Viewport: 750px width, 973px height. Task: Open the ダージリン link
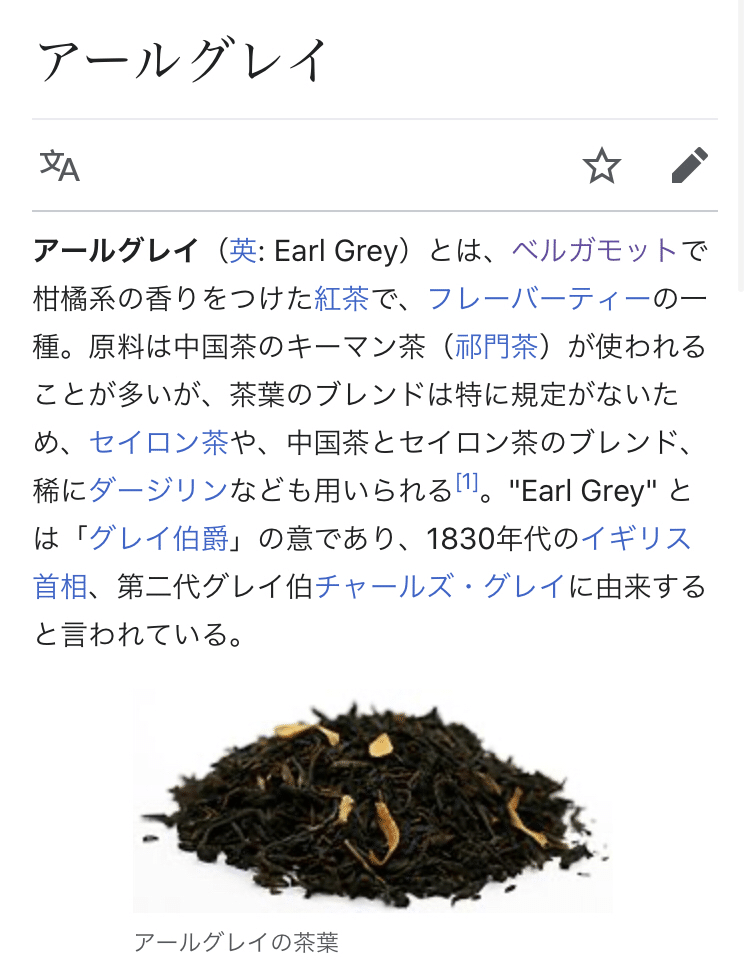point(159,487)
